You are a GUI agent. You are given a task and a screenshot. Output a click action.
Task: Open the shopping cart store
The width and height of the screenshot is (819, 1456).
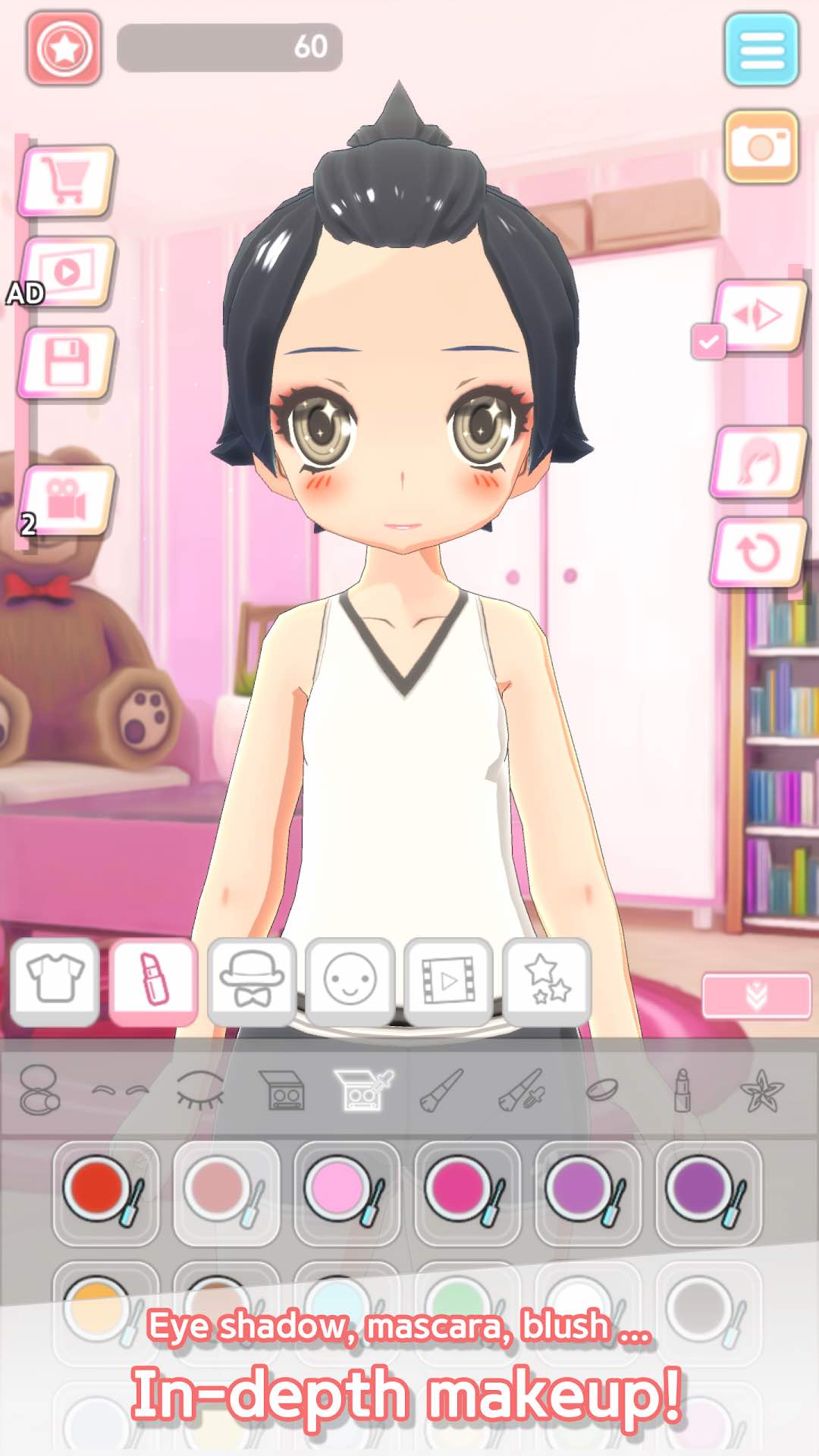point(67,180)
